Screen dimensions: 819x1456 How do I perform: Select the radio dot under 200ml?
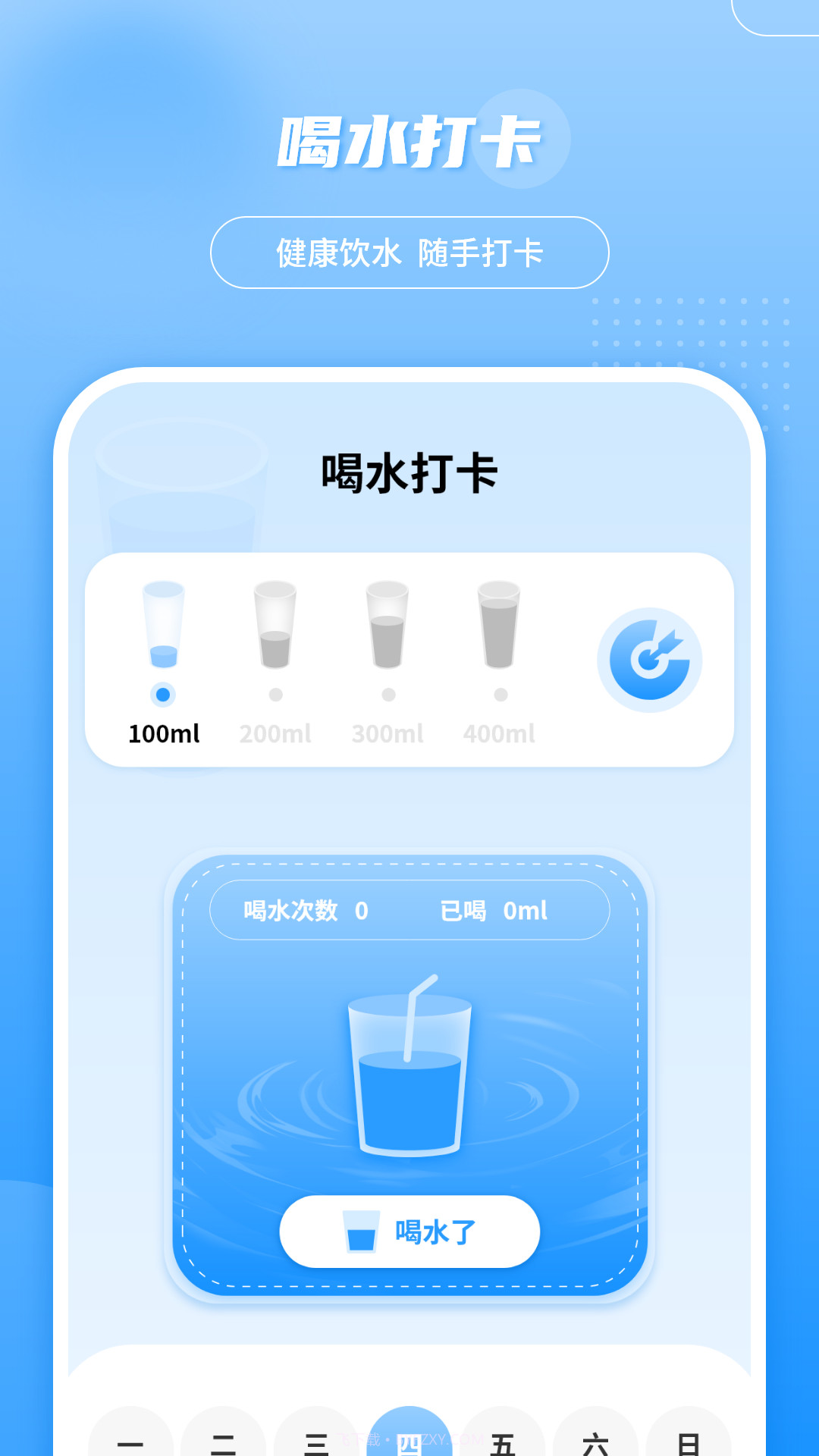275,694
